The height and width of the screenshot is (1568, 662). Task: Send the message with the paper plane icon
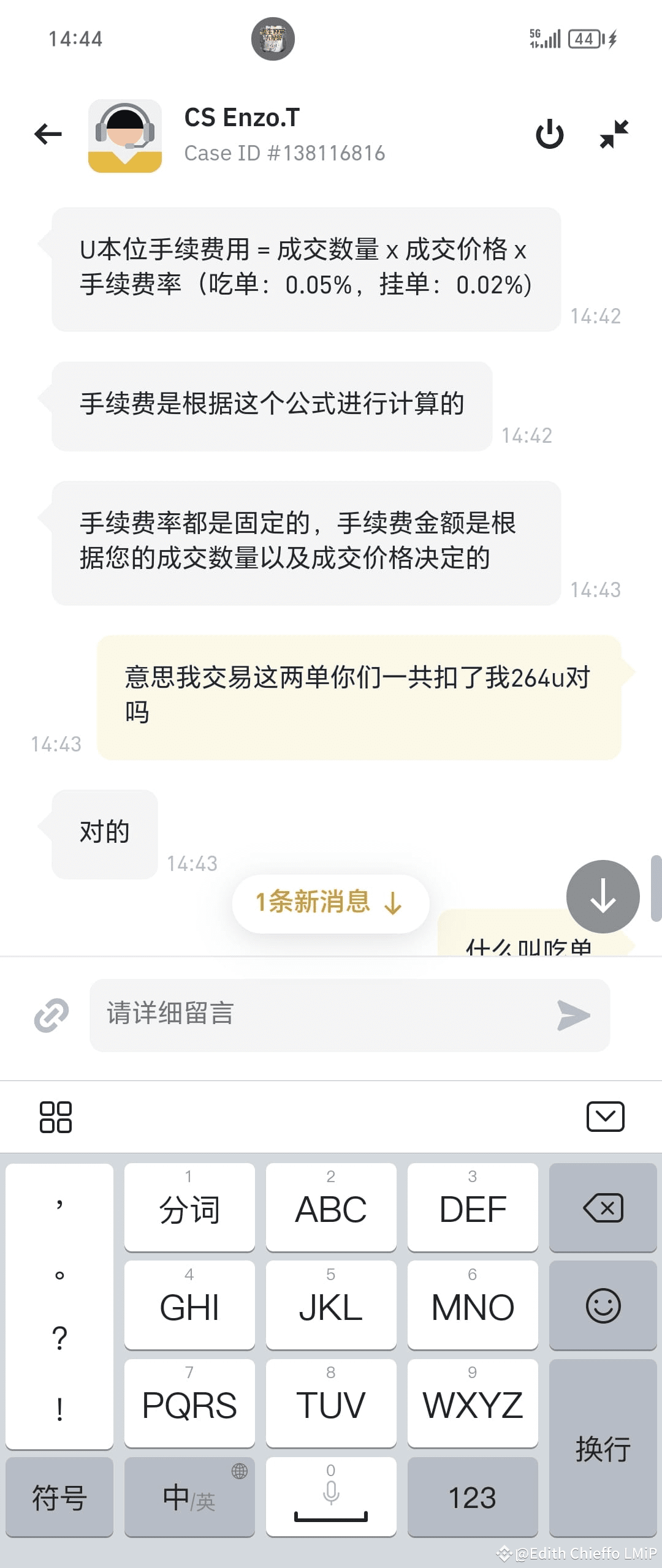coord(574,1015)
